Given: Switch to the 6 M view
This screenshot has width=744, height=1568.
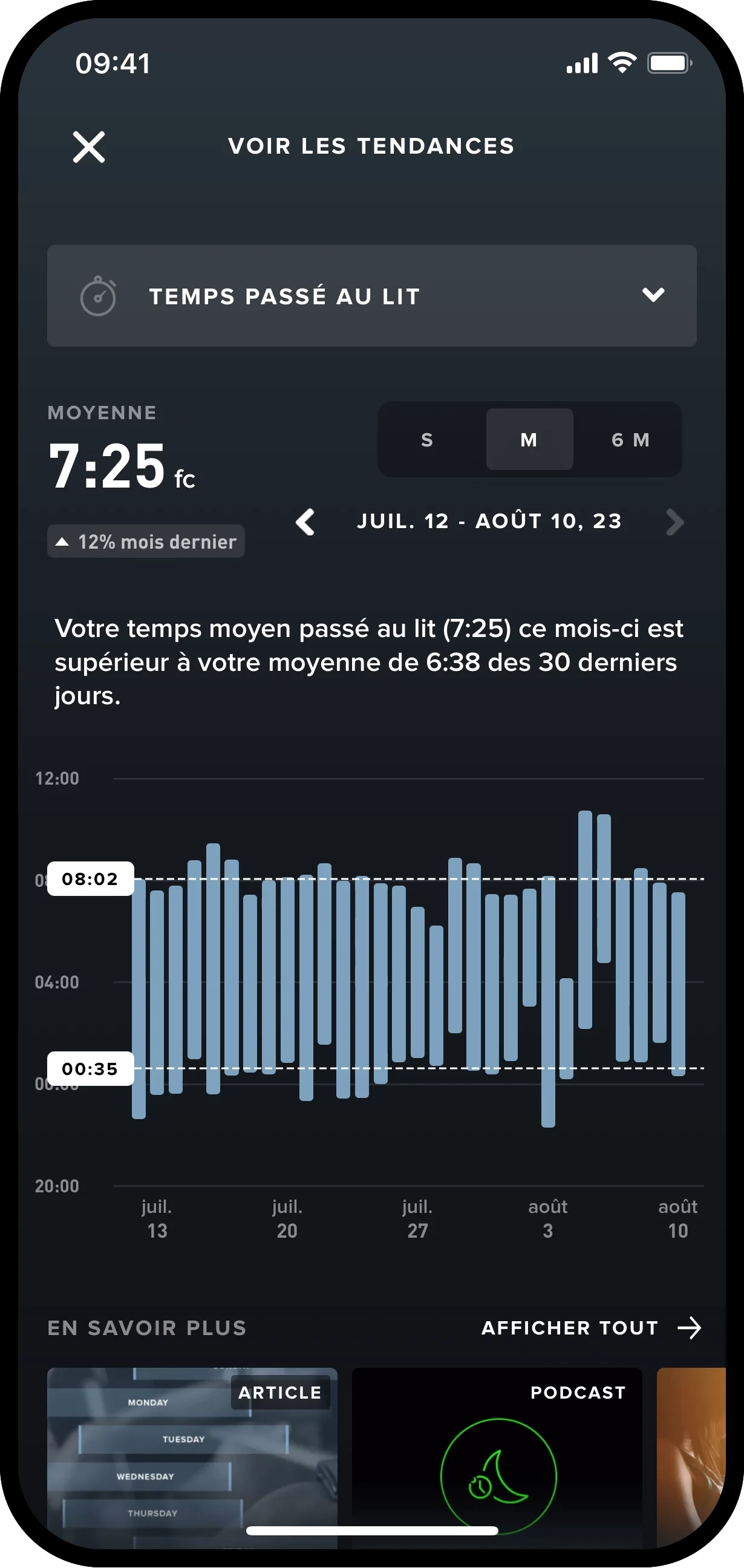Looking at the screenshot, I should (x=630, y=439).
